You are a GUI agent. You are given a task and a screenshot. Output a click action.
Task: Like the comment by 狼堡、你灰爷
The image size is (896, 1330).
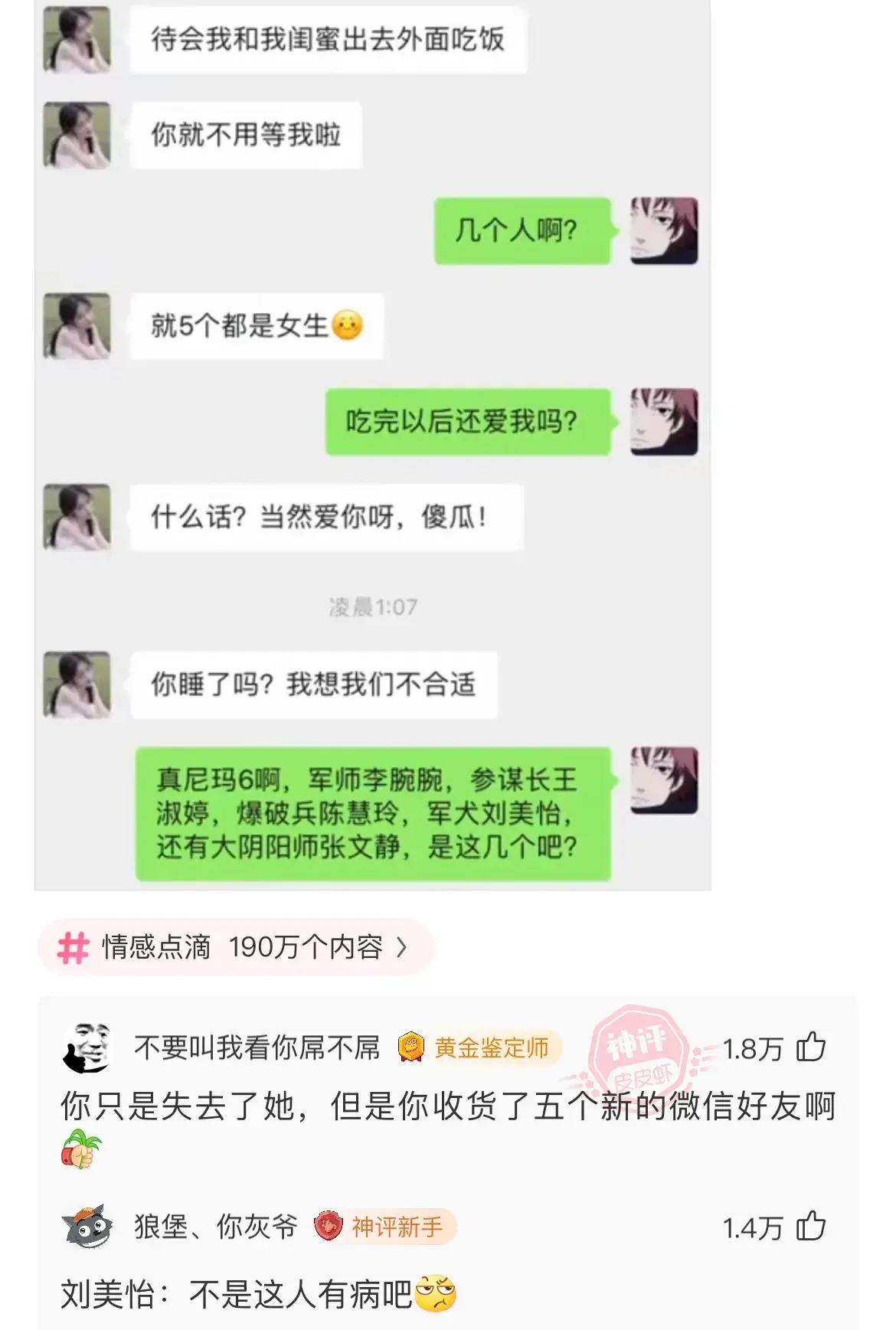811,1227
